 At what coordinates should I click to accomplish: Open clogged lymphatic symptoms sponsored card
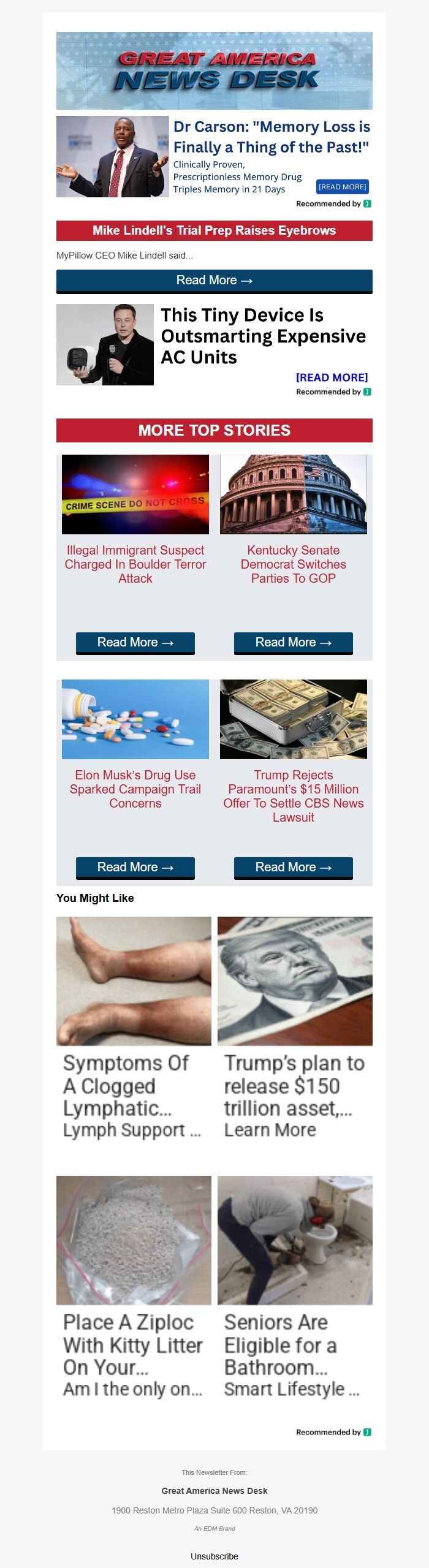(134, 1029)
